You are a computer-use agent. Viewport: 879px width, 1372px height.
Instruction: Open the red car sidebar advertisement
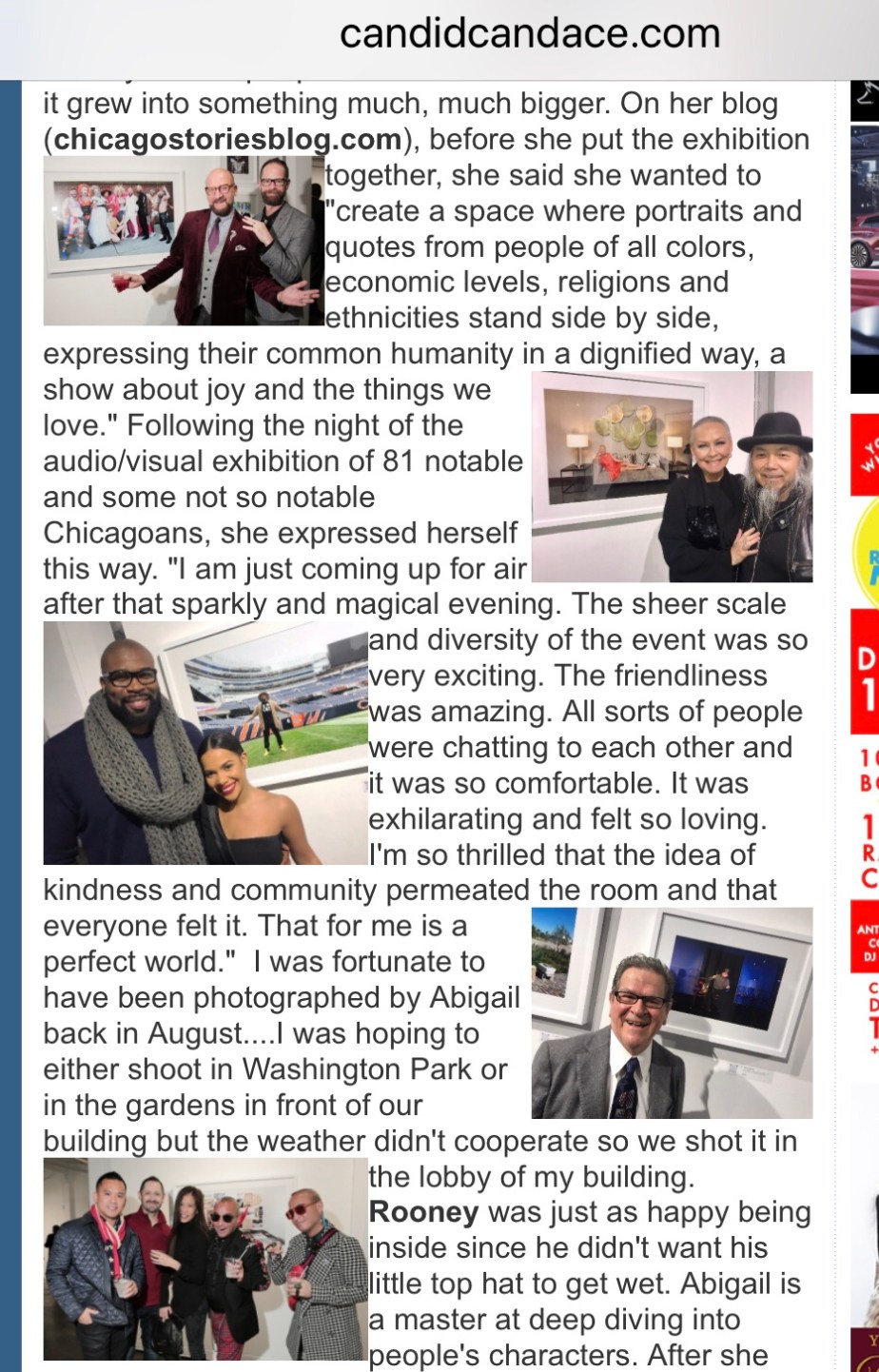[864, 276]
